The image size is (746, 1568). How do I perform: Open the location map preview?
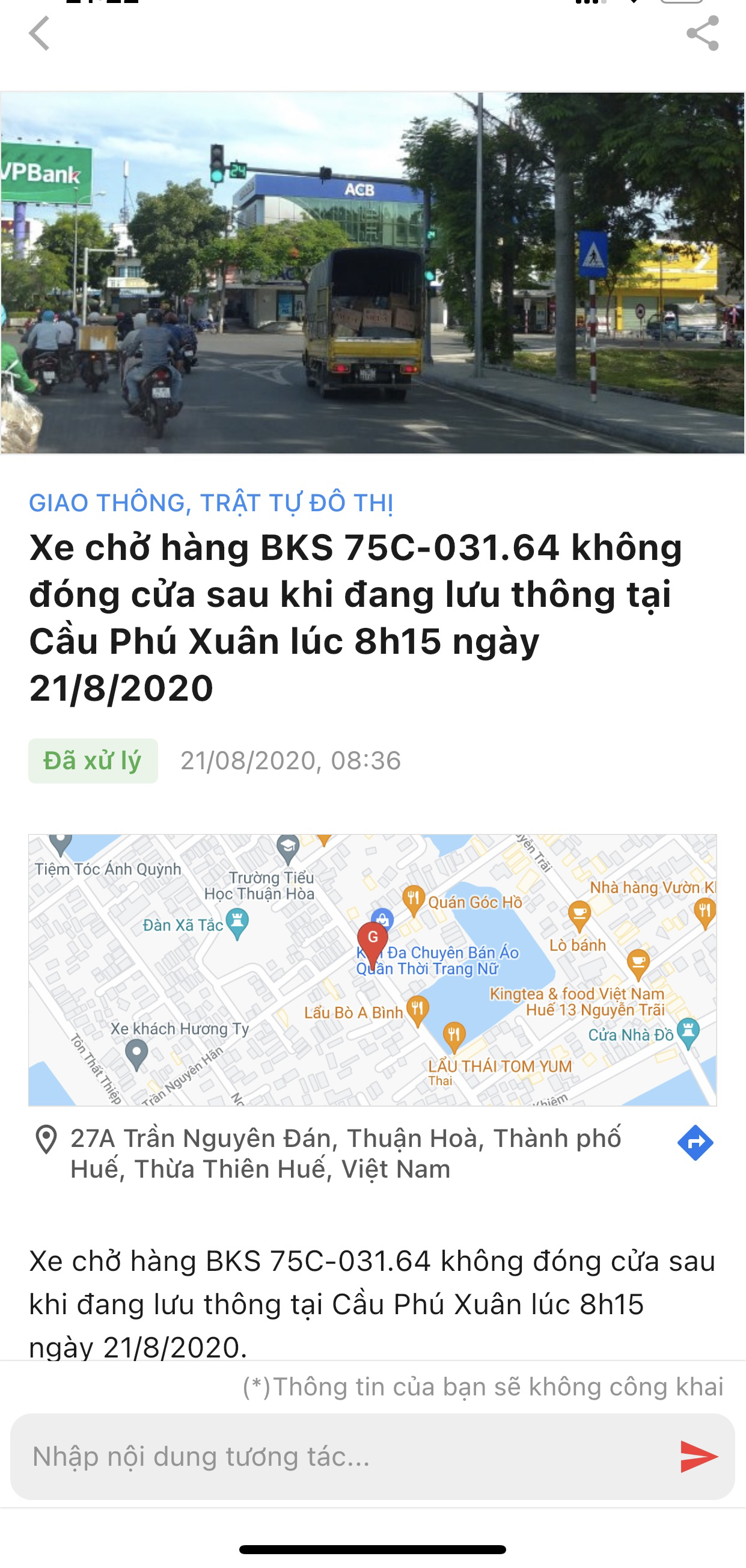(x=372, y=970)
